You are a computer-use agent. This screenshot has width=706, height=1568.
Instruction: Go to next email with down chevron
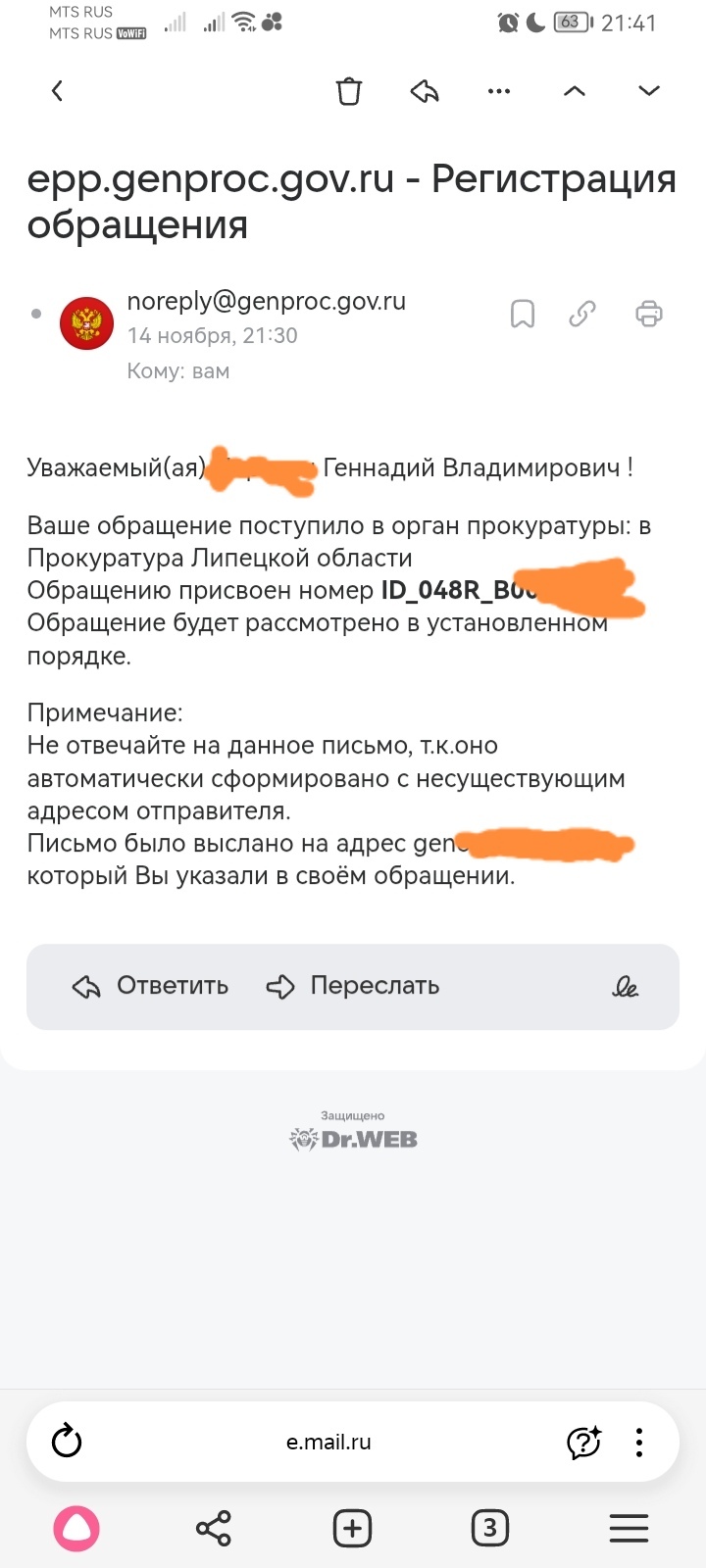[649, 91]
